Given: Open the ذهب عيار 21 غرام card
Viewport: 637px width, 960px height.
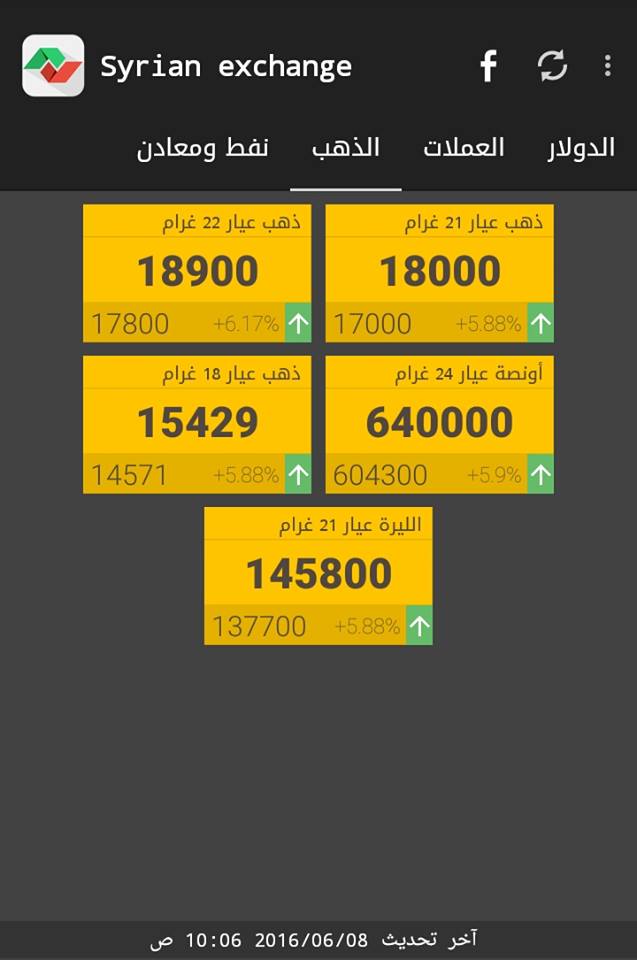Looking at the screenshot, I should tap(439, 273).
